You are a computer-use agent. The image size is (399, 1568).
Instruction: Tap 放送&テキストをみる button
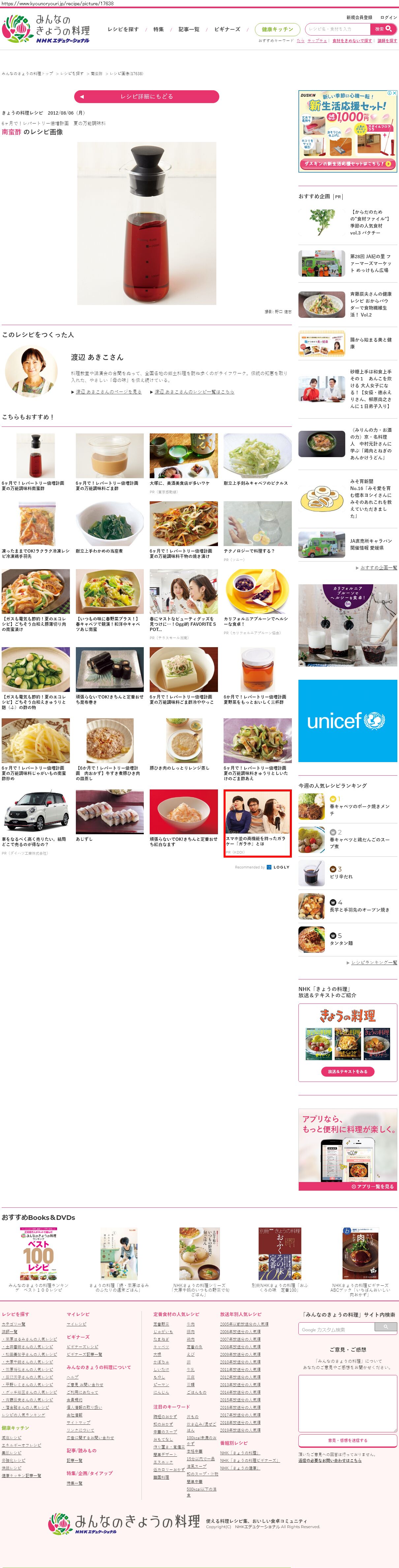tap(347, 1071)
